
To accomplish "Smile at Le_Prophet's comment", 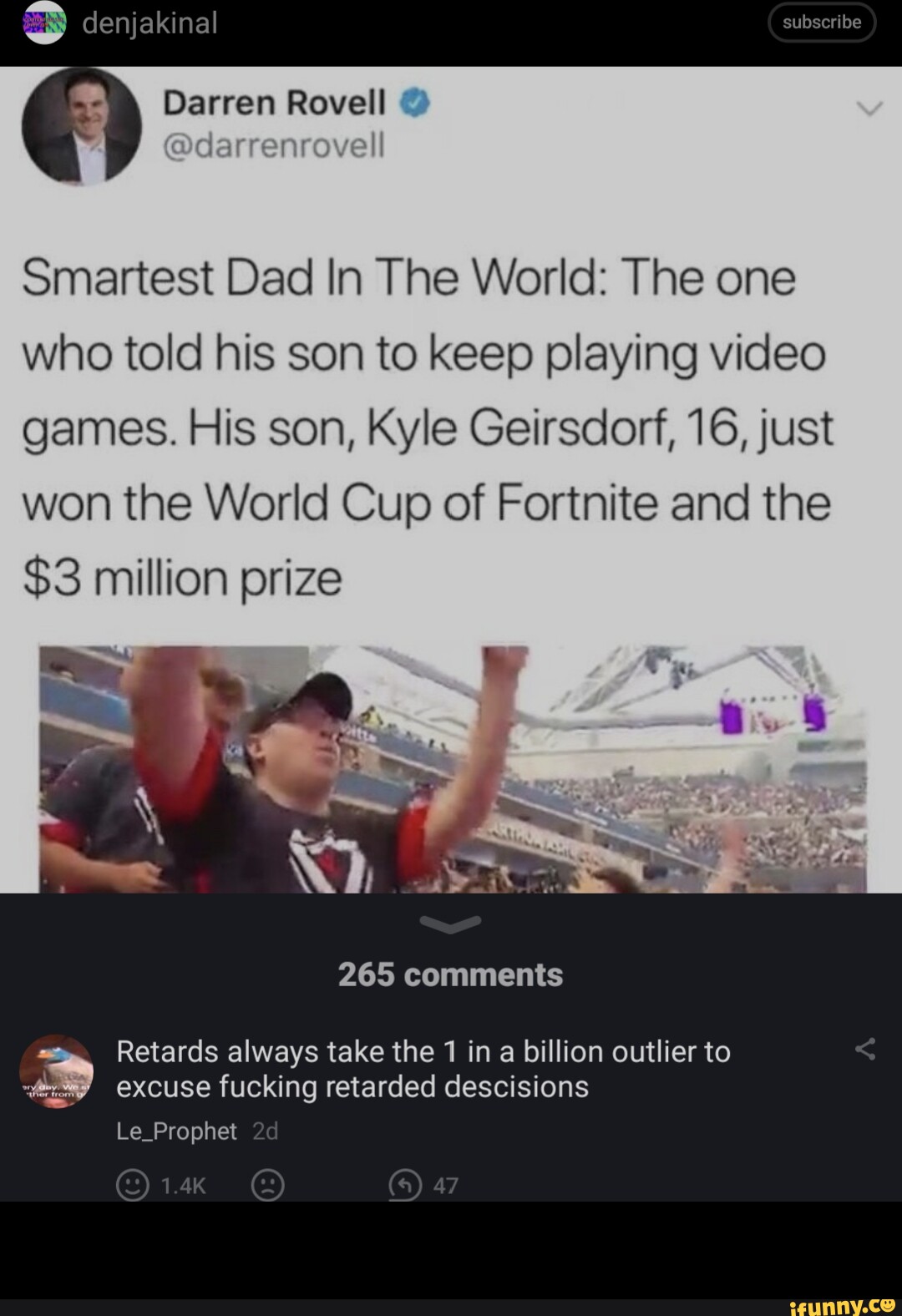I will click(x=132, y=1185).
